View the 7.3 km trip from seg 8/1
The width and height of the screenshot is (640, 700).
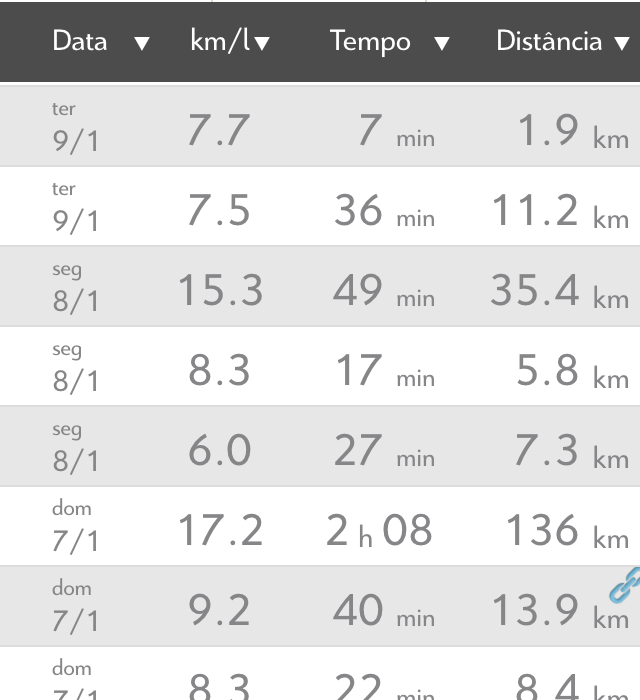point(320,447)
